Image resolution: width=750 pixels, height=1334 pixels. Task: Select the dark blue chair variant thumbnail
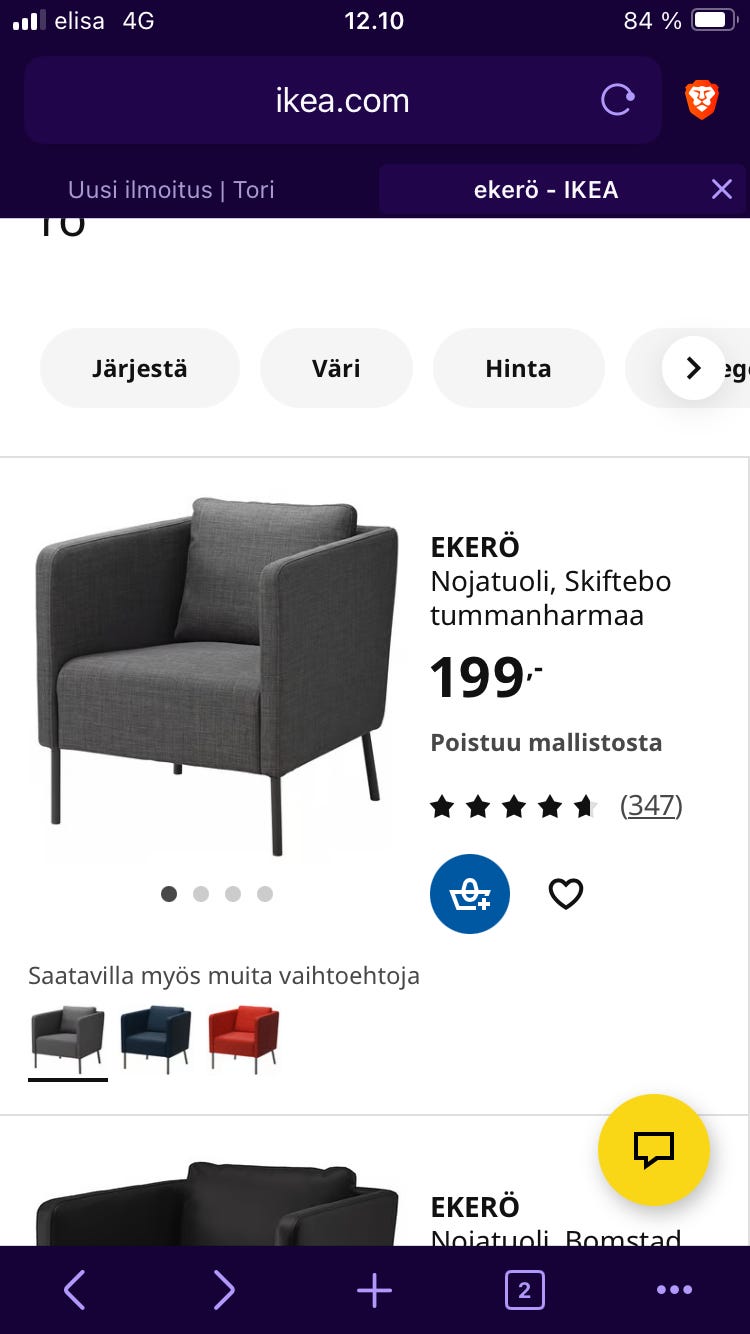pos(155,1038)
